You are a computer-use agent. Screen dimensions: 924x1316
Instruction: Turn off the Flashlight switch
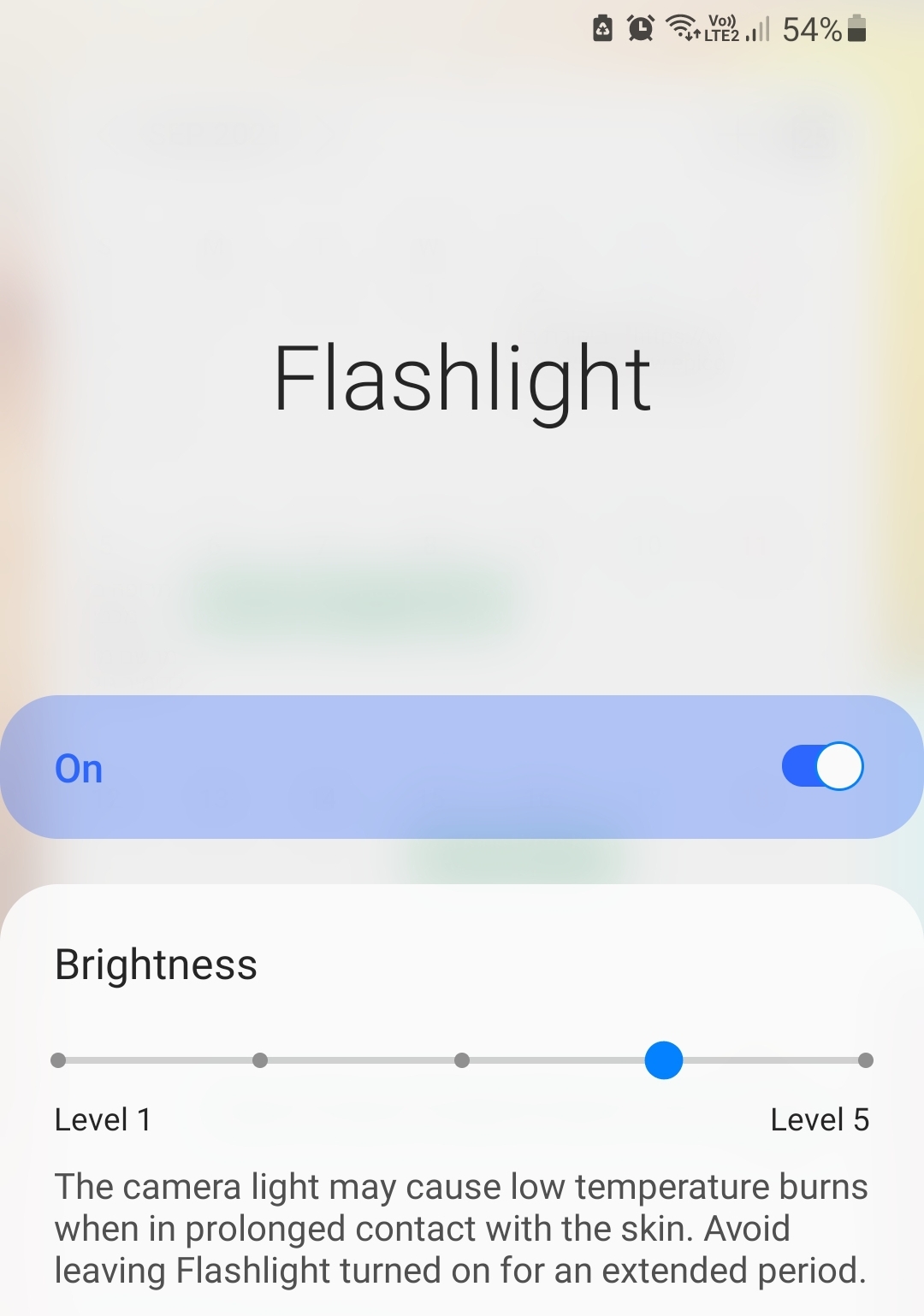pyautogui.click(x=821, y=766)
